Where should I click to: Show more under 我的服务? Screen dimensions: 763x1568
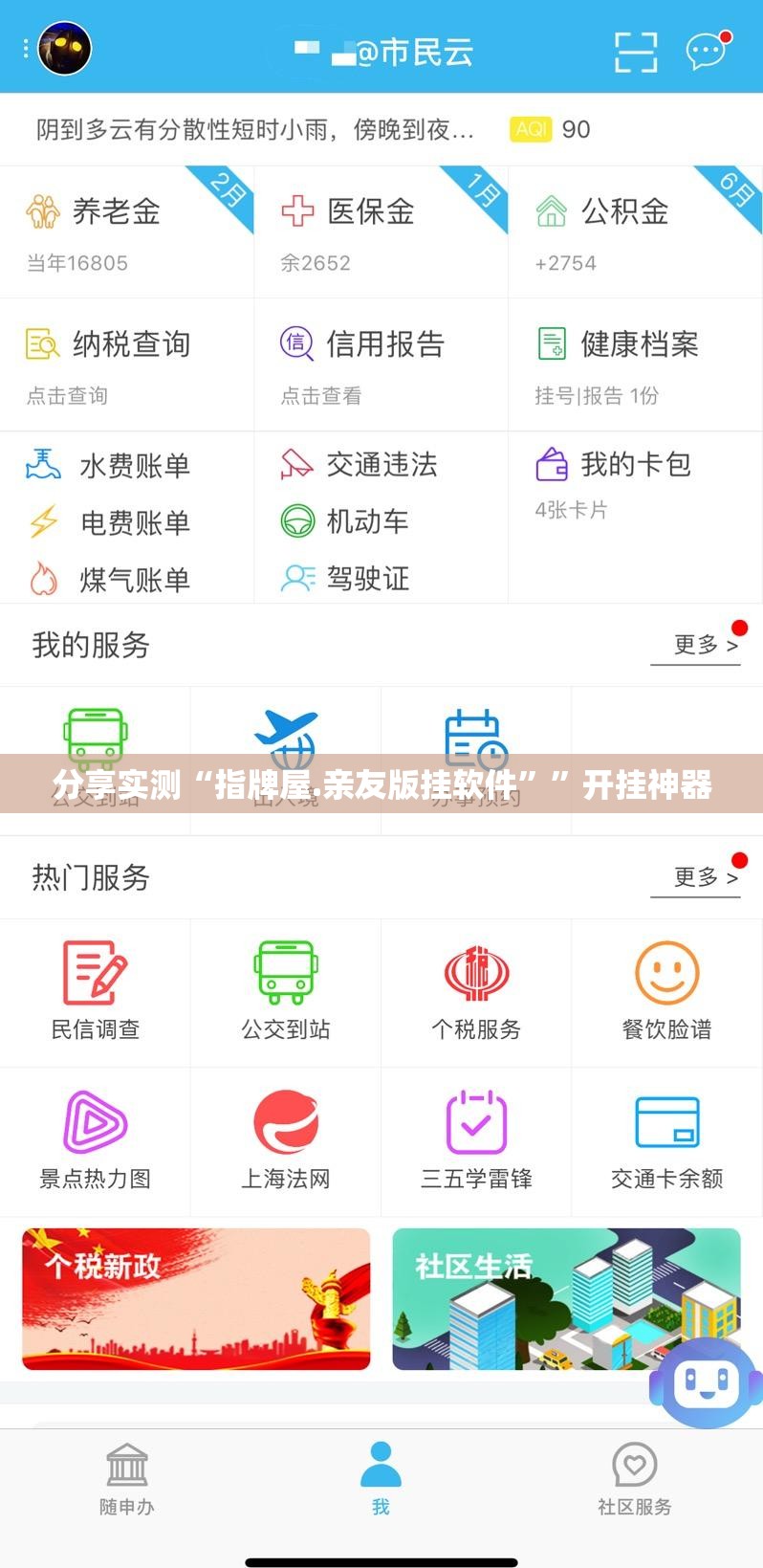coord(705,645)
